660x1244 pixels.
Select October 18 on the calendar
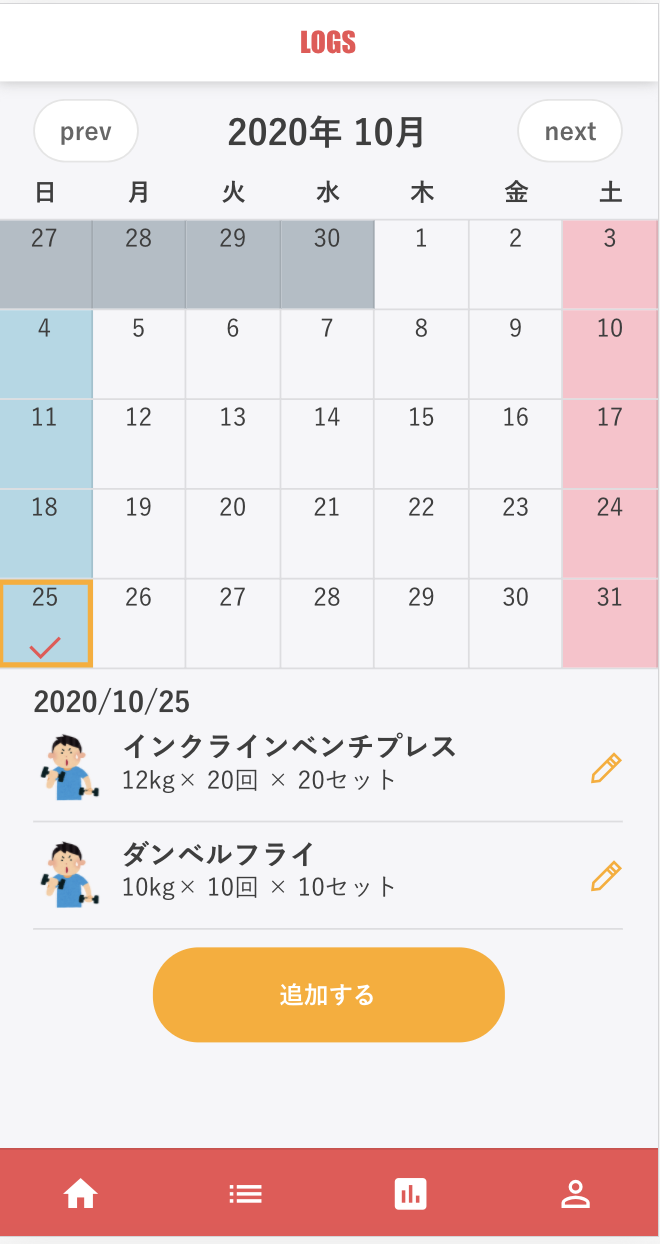coord(46,533)
